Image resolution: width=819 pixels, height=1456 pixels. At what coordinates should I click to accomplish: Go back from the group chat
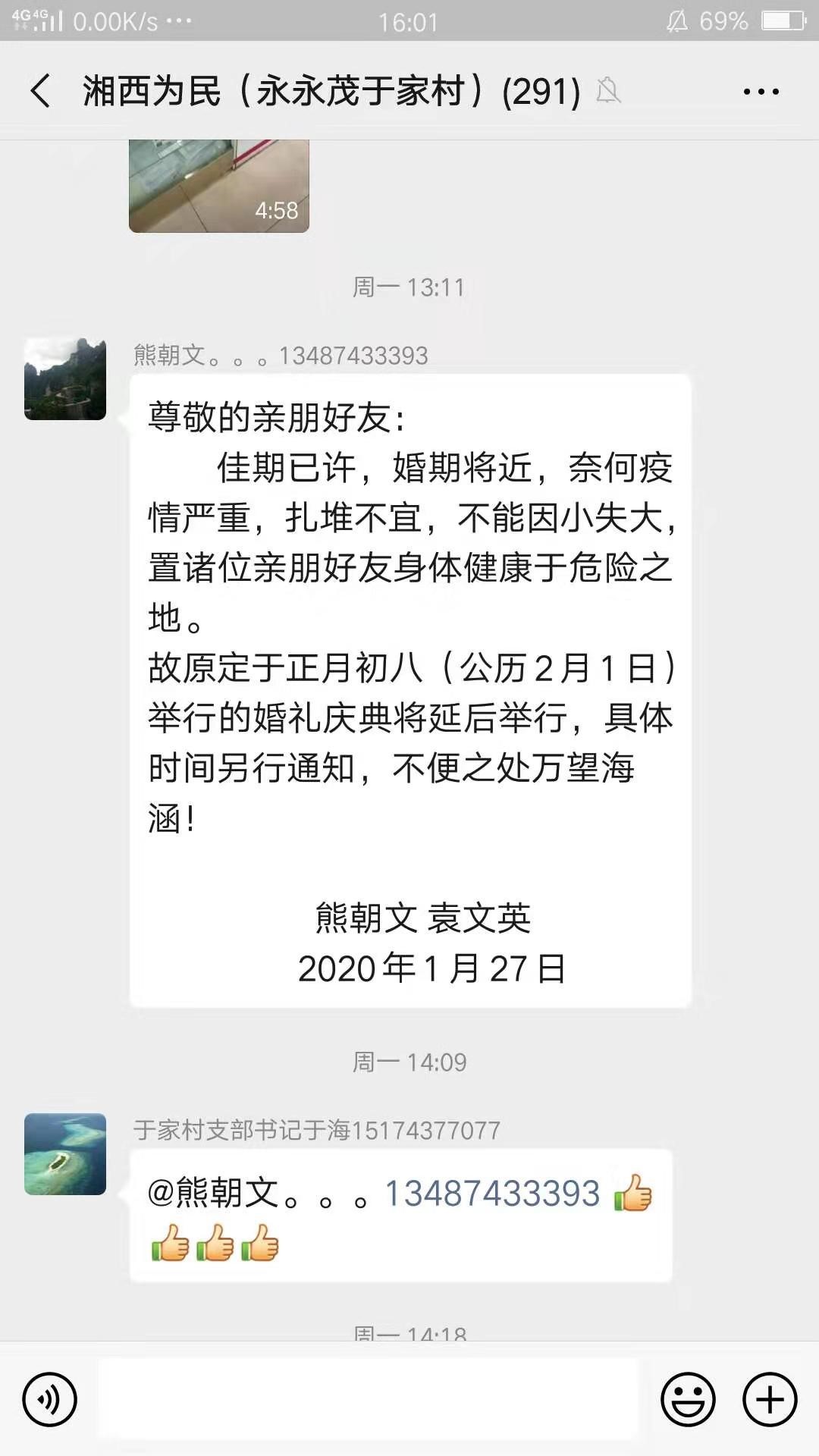[x=41, y=91]
